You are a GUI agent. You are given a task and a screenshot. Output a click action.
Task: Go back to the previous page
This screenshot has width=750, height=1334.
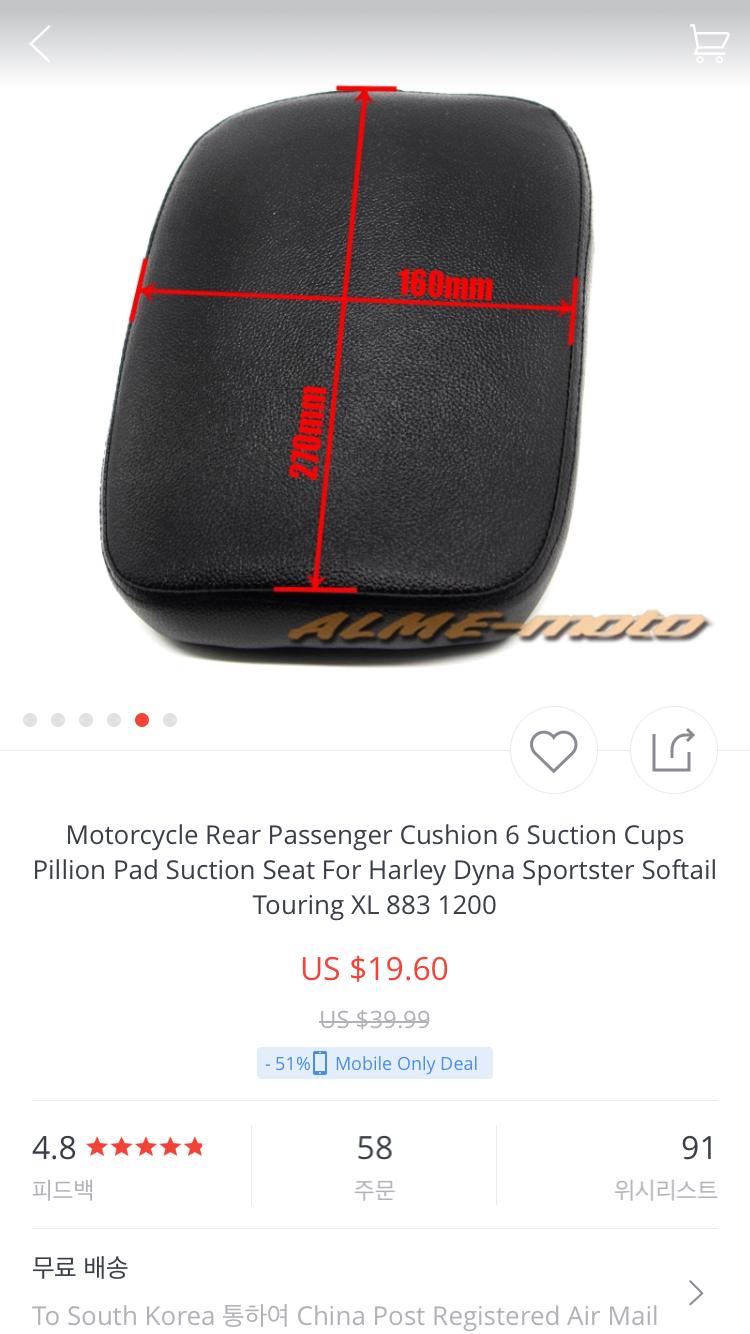40,44
